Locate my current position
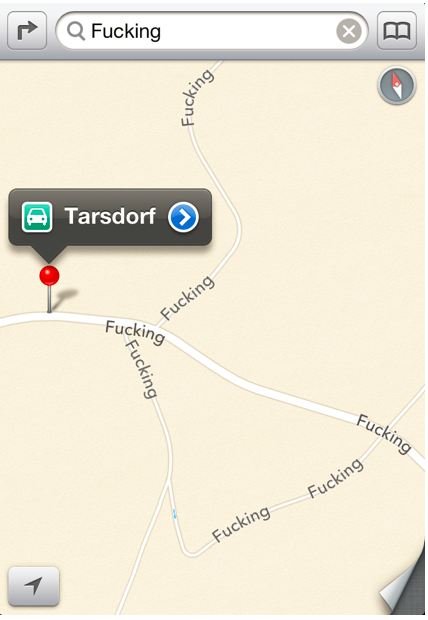This screenshot has width=428, height=620. point(34,586)
